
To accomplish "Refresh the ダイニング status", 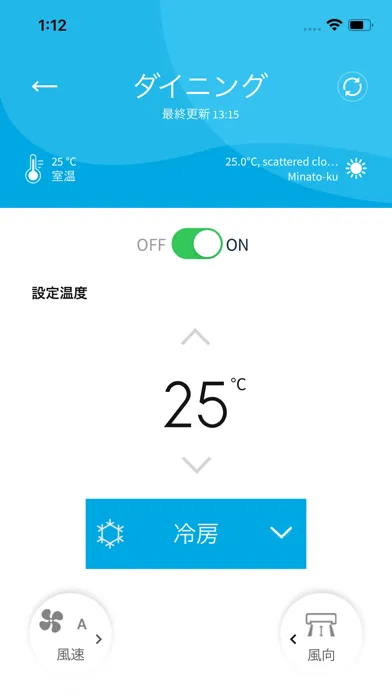I will [x=352, y=87].
